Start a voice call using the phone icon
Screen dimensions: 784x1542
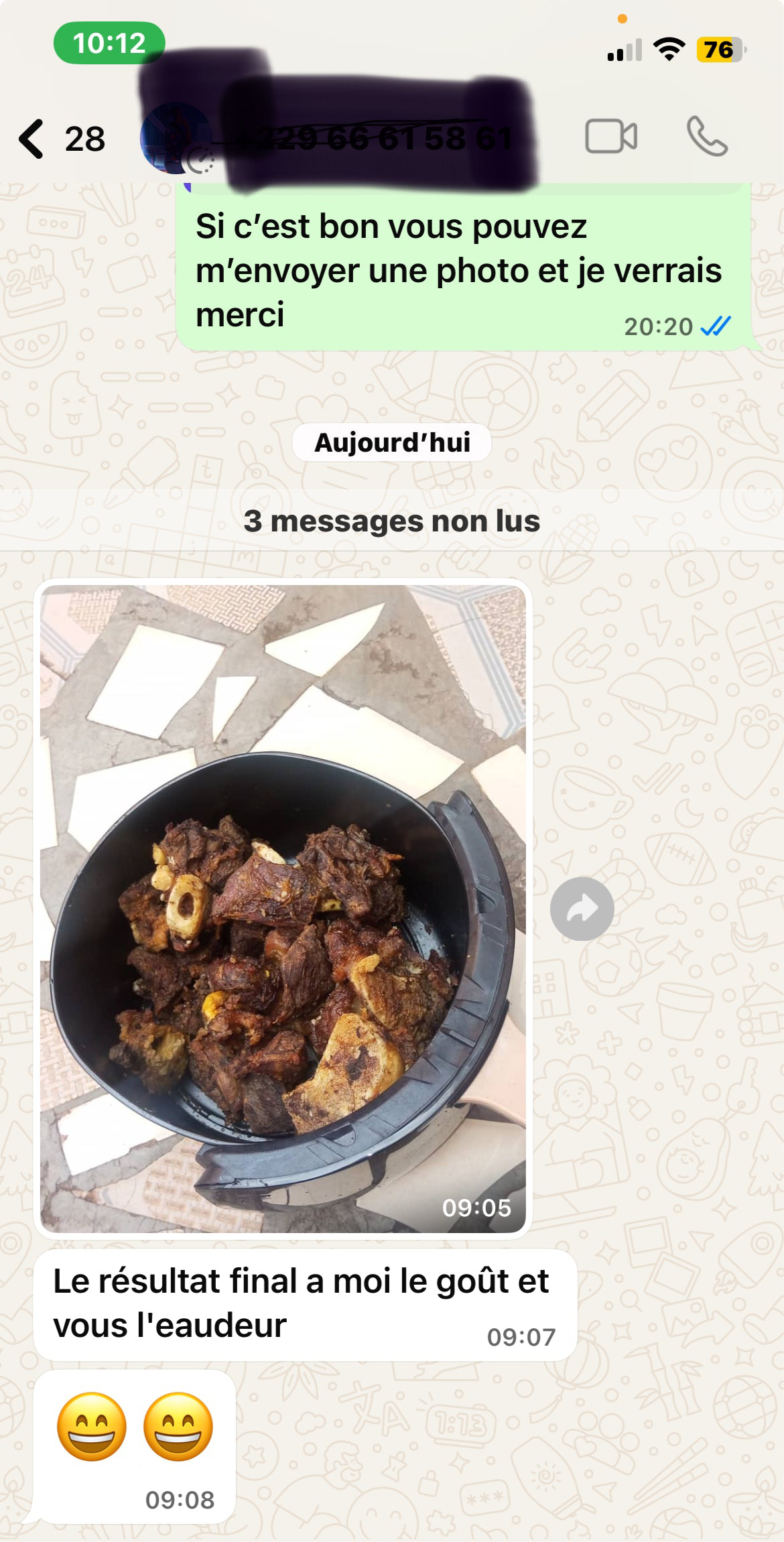click(708, 135)
